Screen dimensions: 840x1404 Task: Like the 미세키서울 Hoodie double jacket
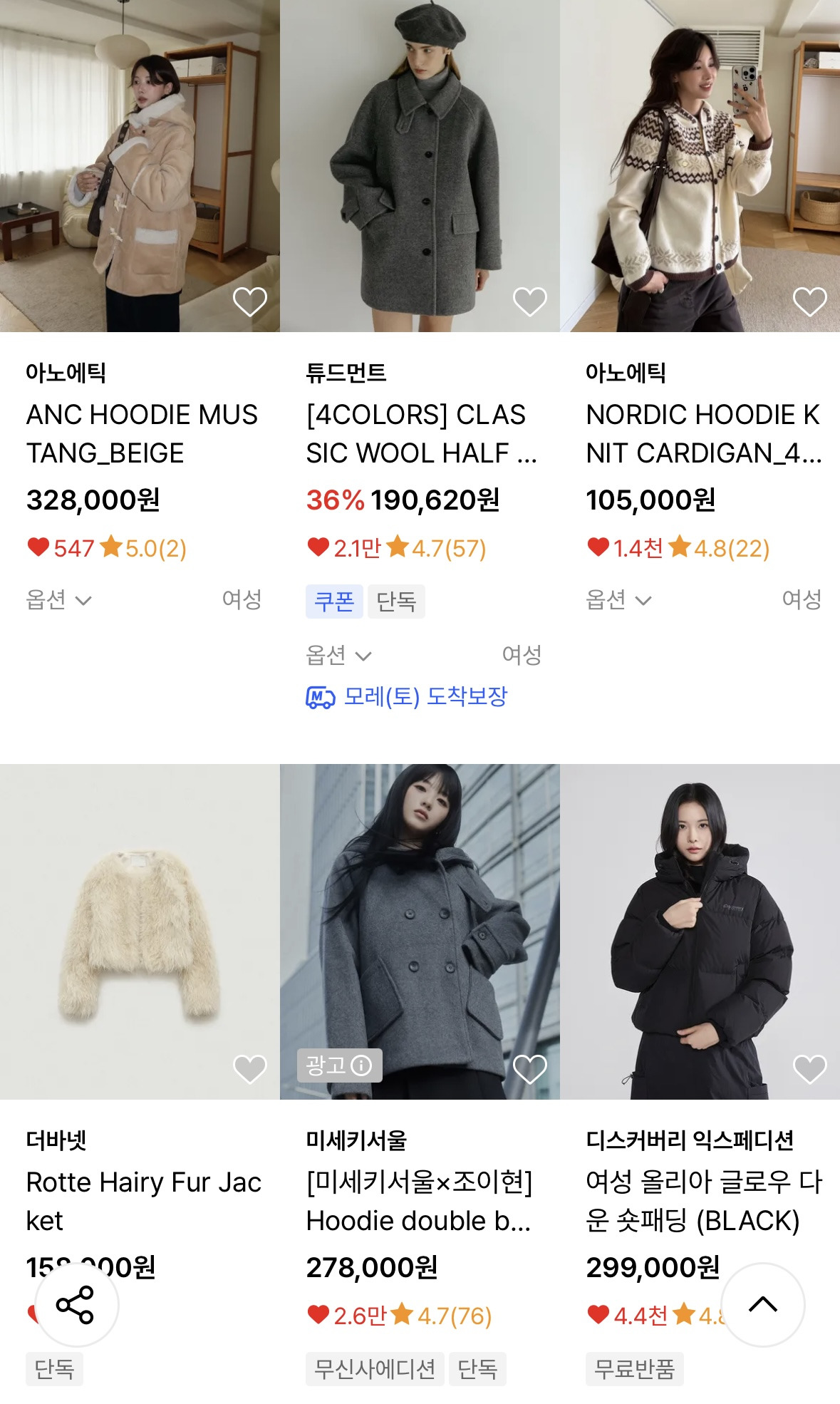[529, 1068]
